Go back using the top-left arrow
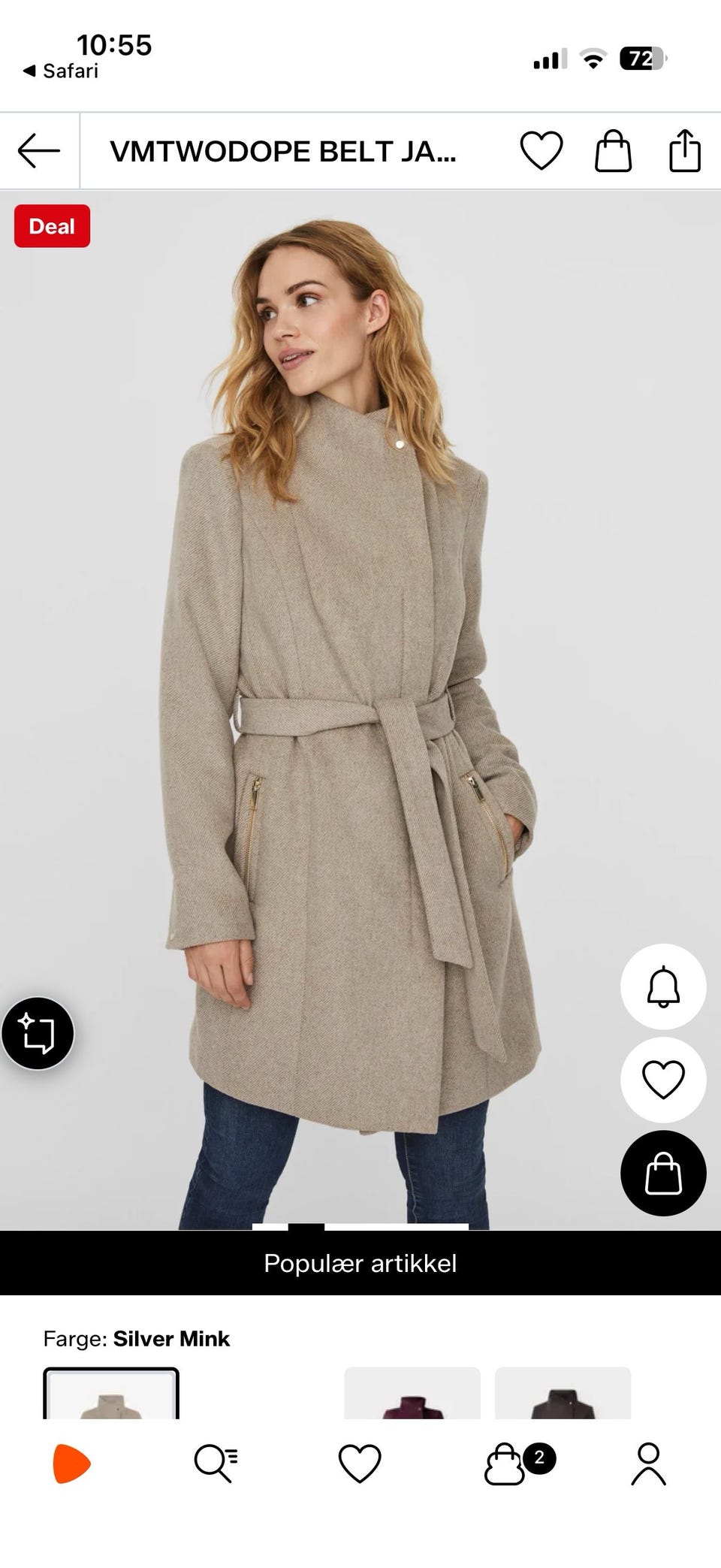The height and width of the screenshot is (1568, 721). tap(39, 151)
